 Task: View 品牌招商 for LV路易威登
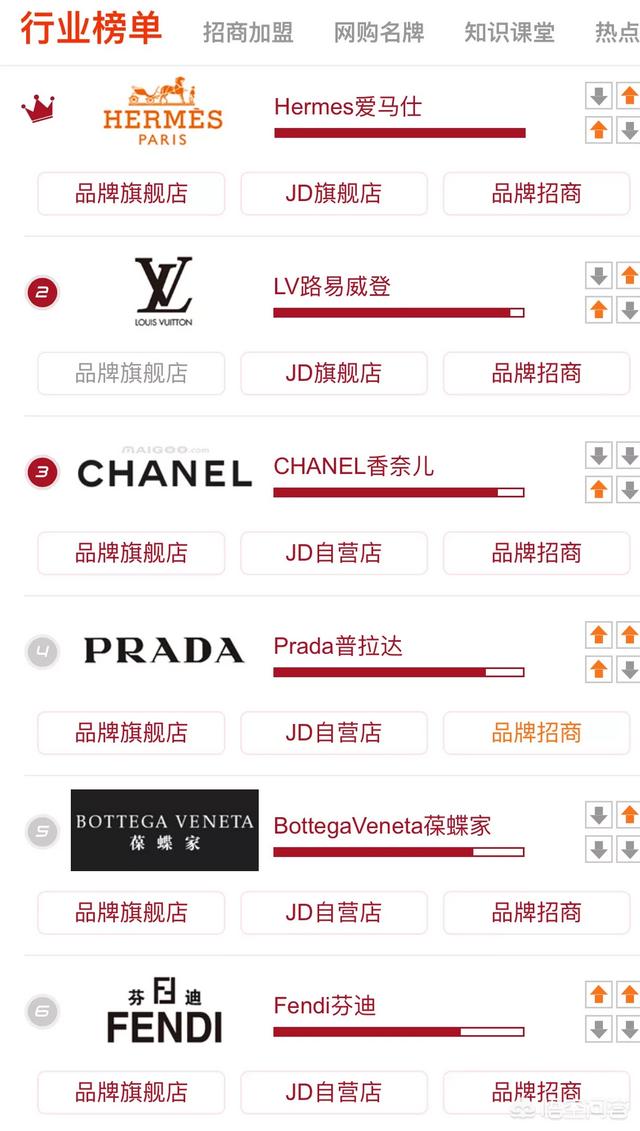(536, 373)
